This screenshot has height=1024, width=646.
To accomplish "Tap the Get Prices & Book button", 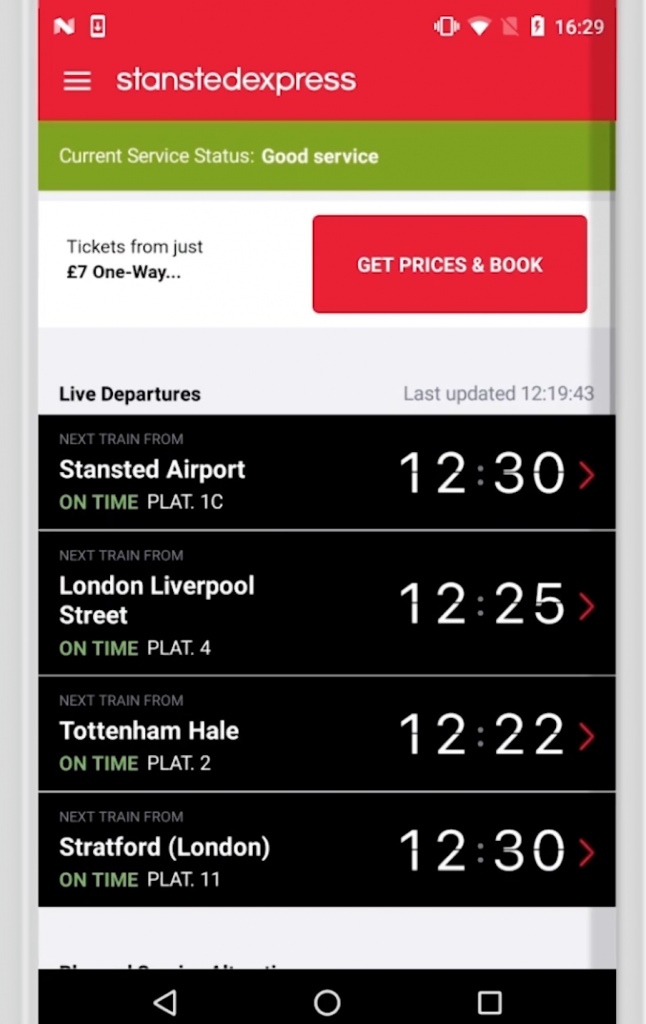I will pyautogui.click(x=449, y=265).
